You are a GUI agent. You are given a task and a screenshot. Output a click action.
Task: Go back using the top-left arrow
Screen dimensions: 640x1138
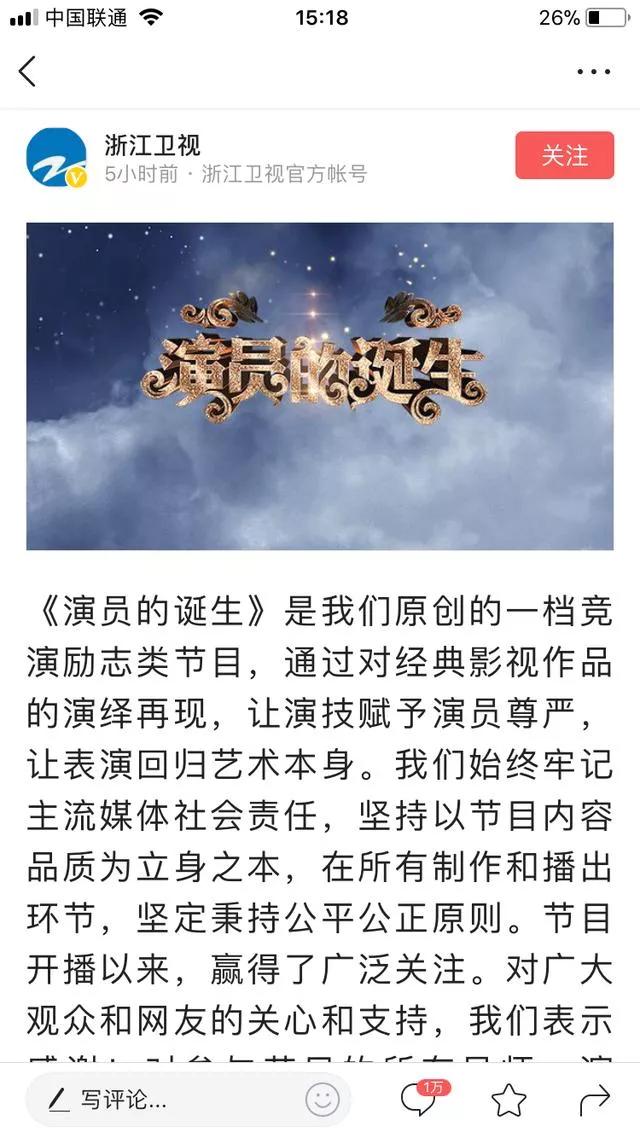[x=28, y=71]
